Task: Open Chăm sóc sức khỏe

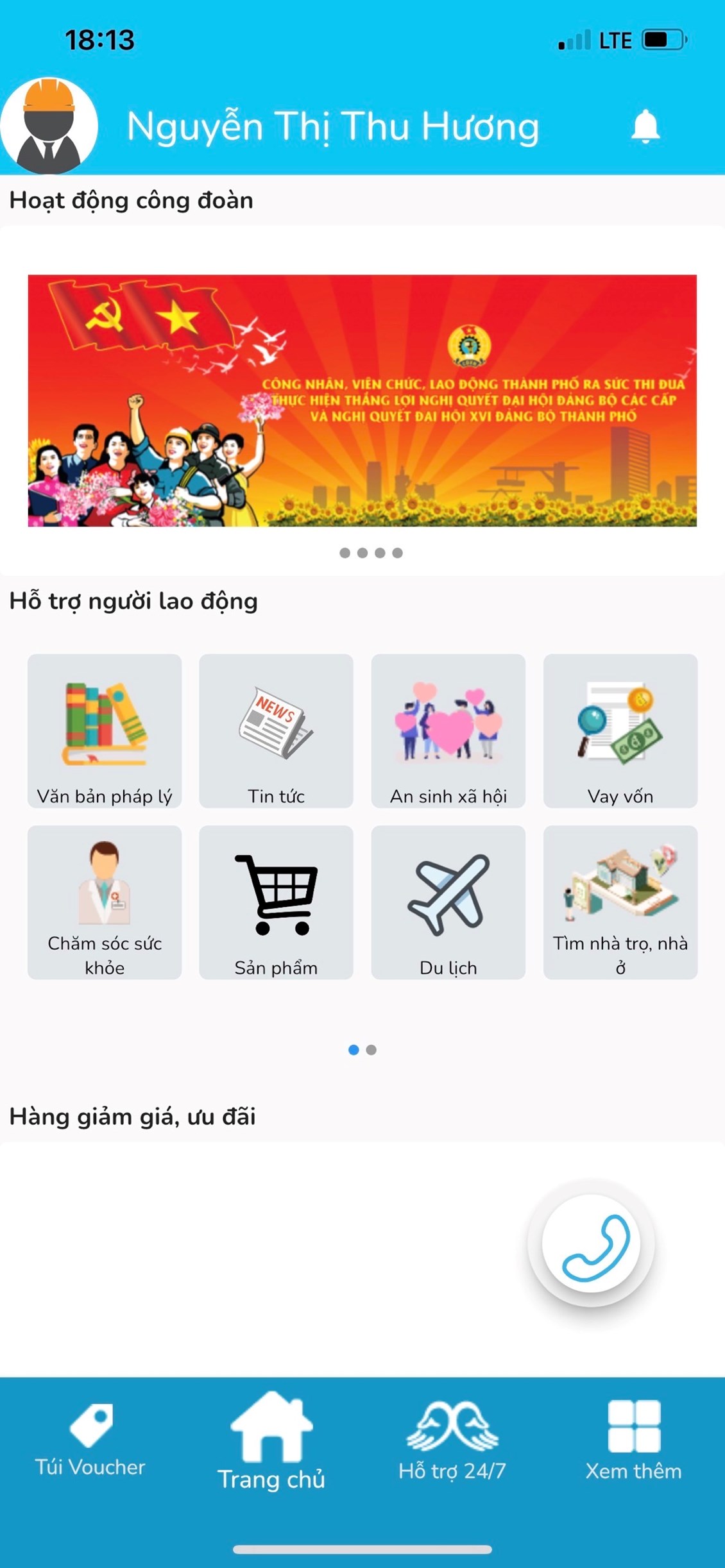Action: point(105,902)
